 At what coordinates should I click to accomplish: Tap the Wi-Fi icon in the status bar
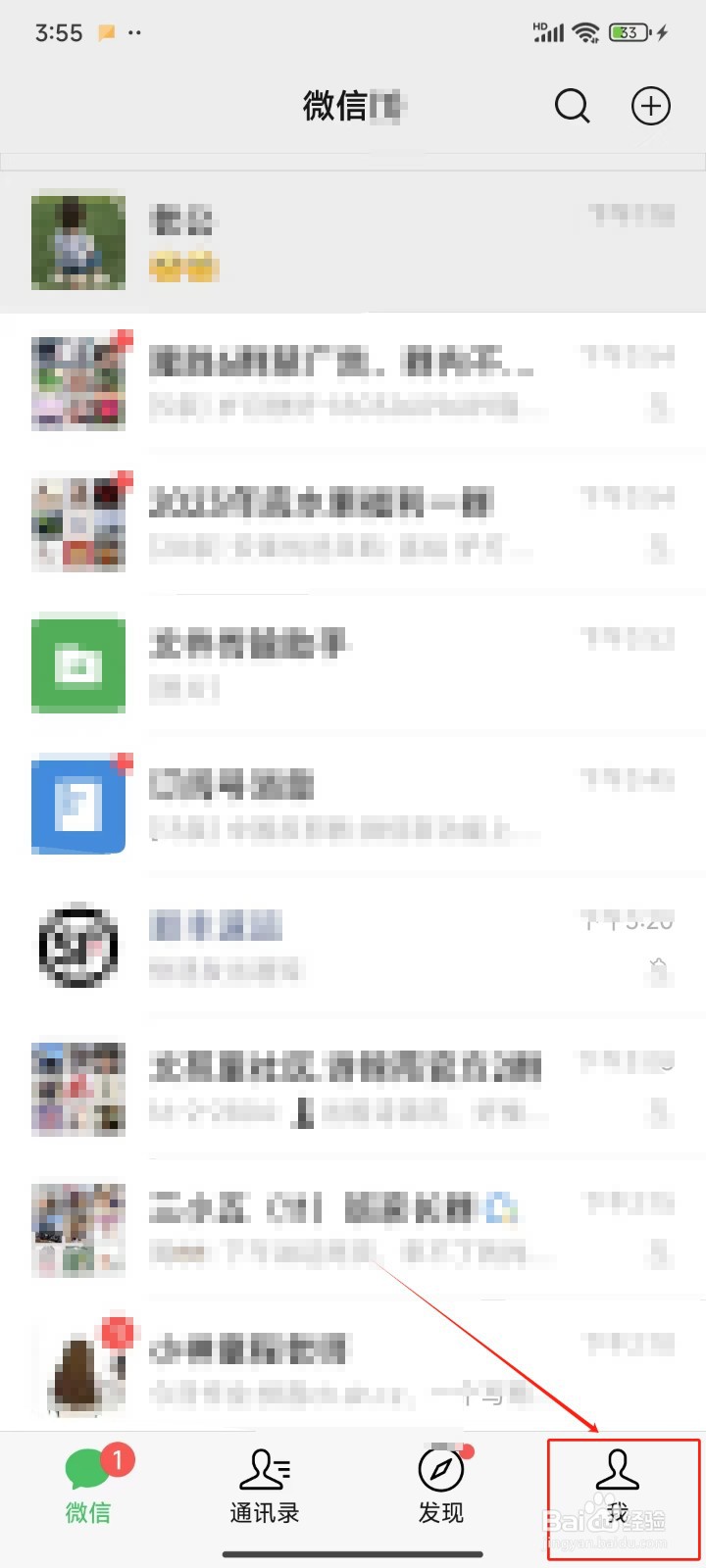585,31
